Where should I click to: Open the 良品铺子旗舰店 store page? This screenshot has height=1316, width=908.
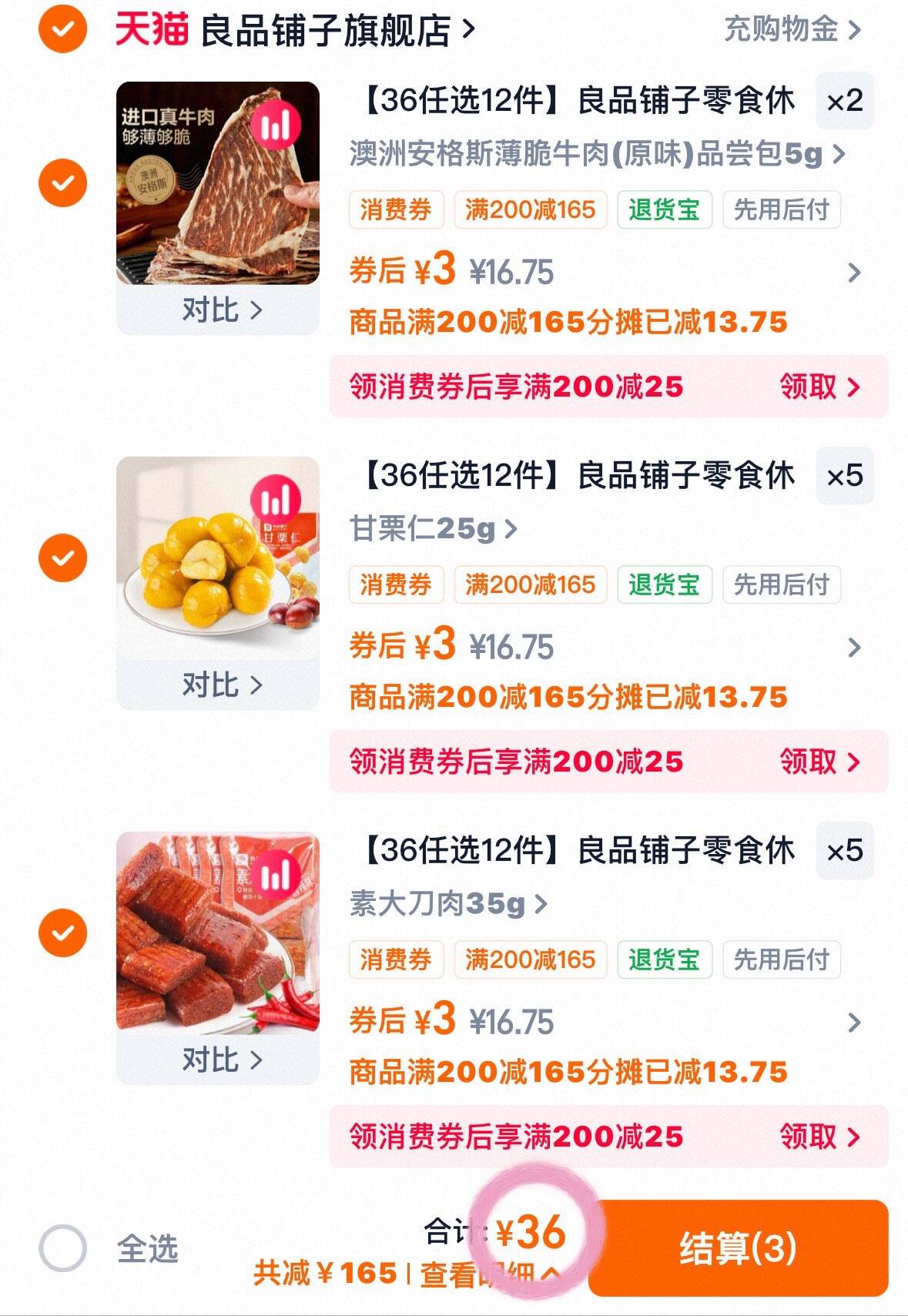(337, 31)
